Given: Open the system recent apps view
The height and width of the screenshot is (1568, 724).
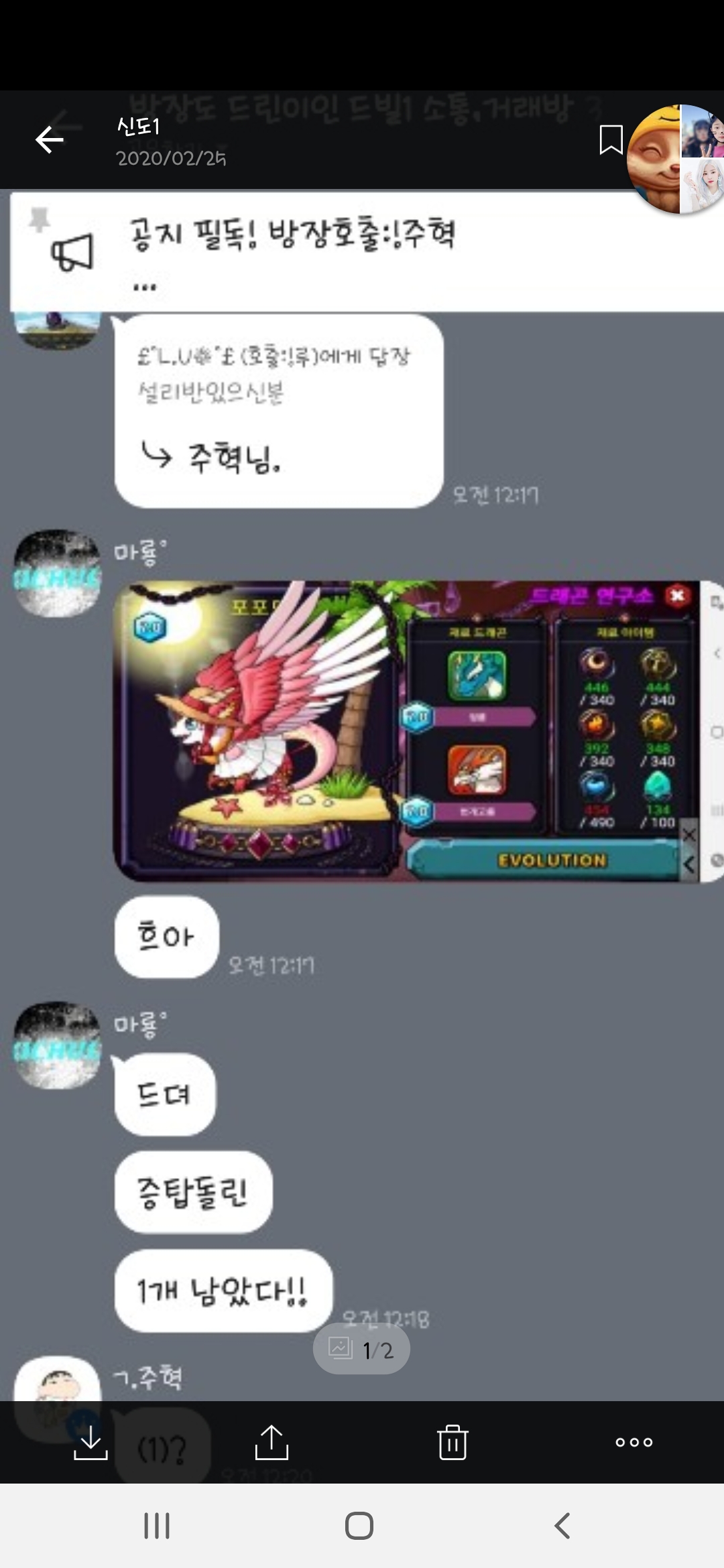Looking at the screenshot, I should pos(157,1526).
